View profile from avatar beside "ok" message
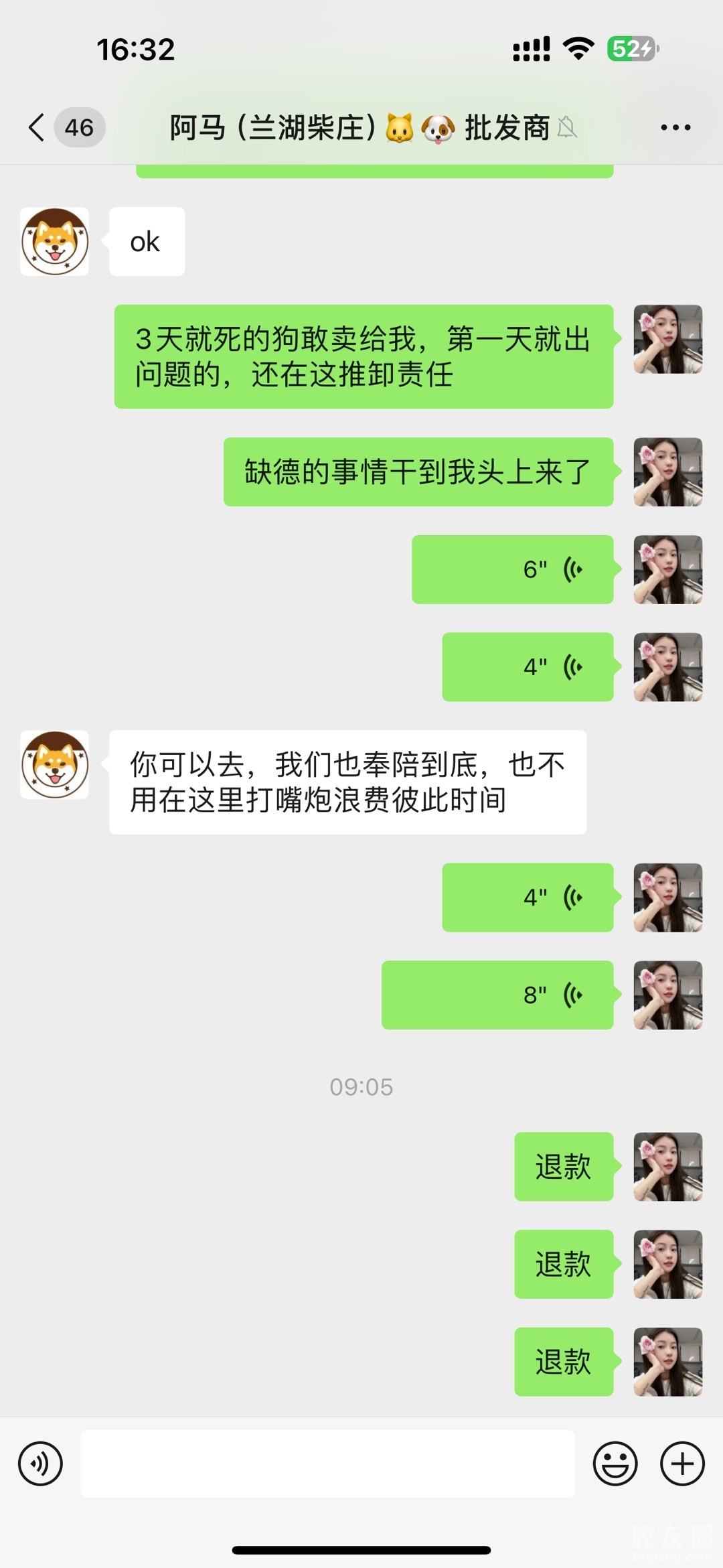Image resolution: width=723 pixels, height=1568 pixels. click(55, 242)
